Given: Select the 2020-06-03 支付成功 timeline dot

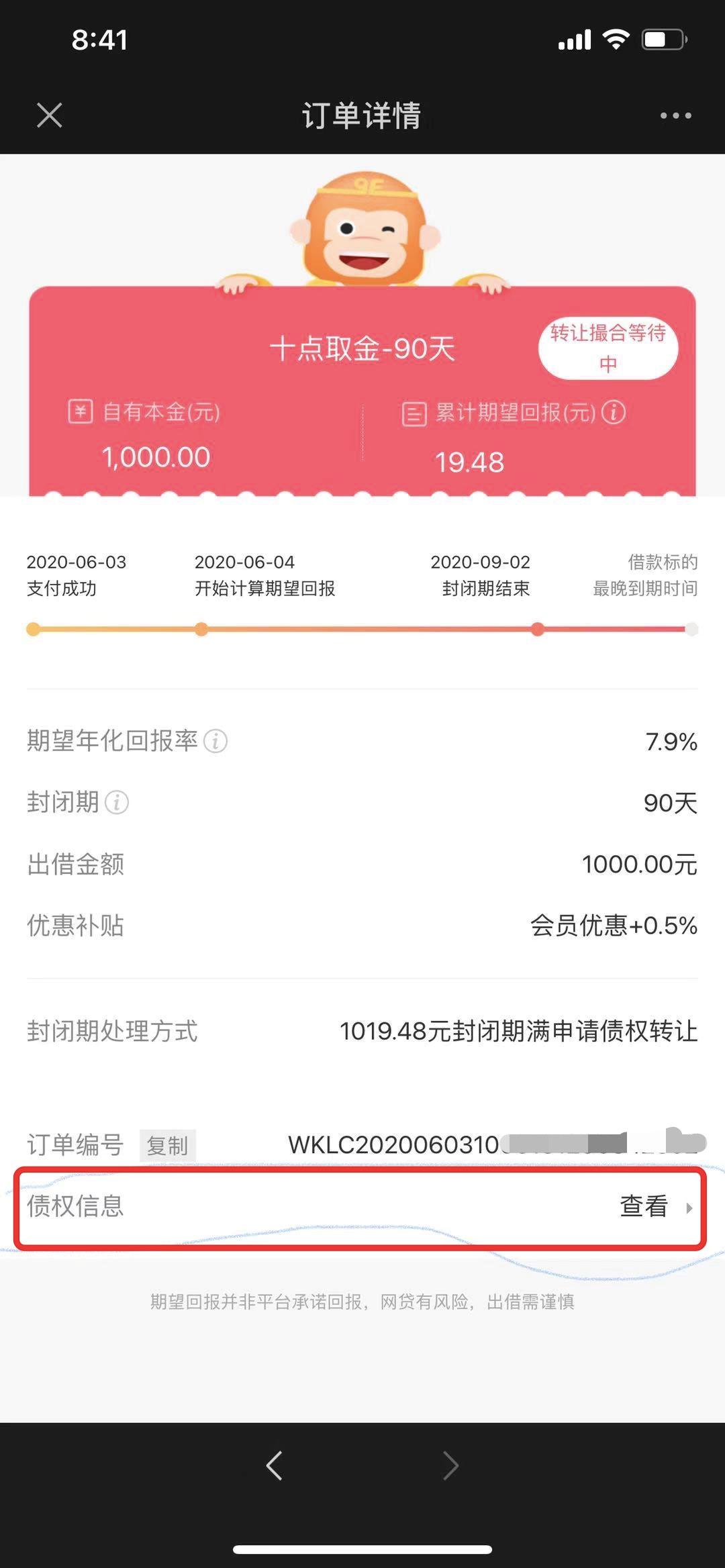Looking at the screenshot, I should click(32, 629).
